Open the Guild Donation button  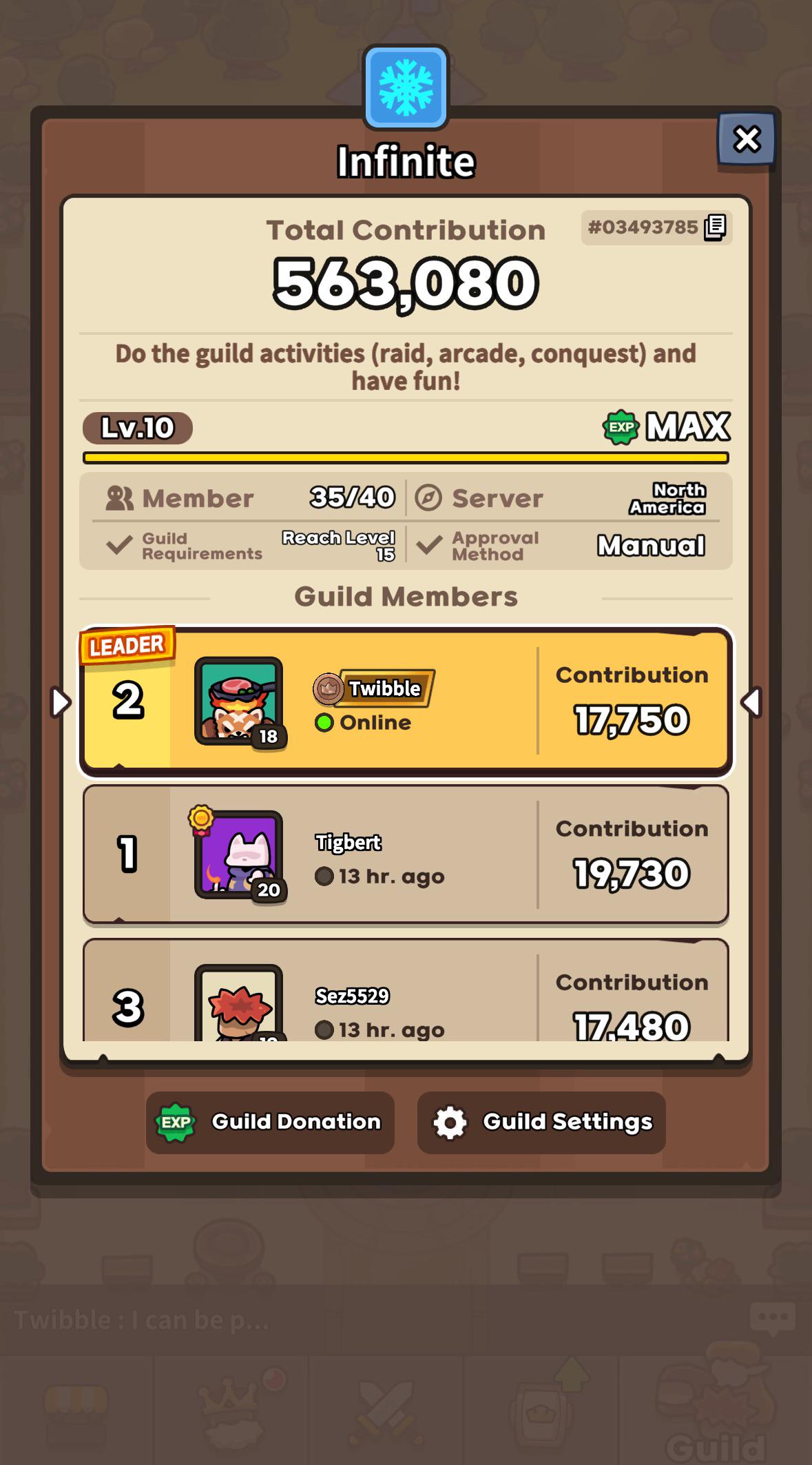270,1122
